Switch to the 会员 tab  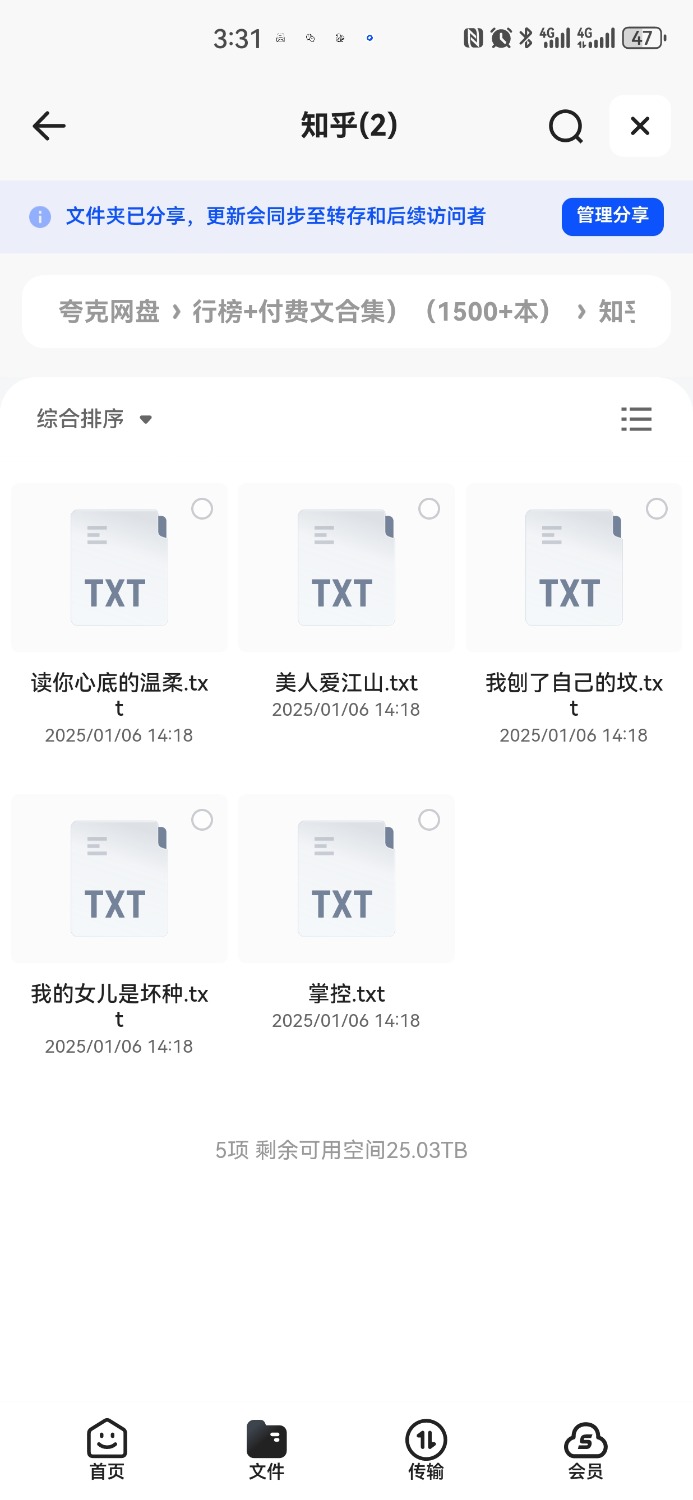[586, 1450]
